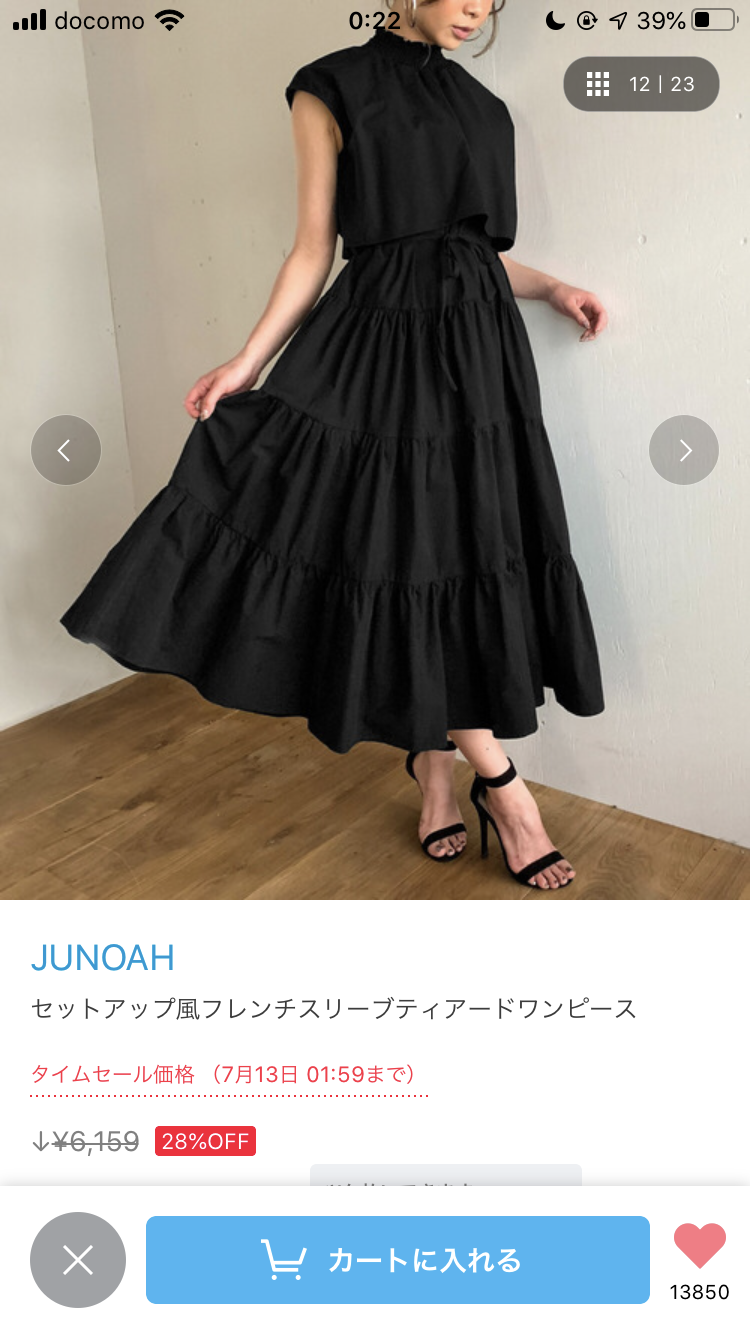Toggle the heart to favorite this dress

click(699, 1243)
